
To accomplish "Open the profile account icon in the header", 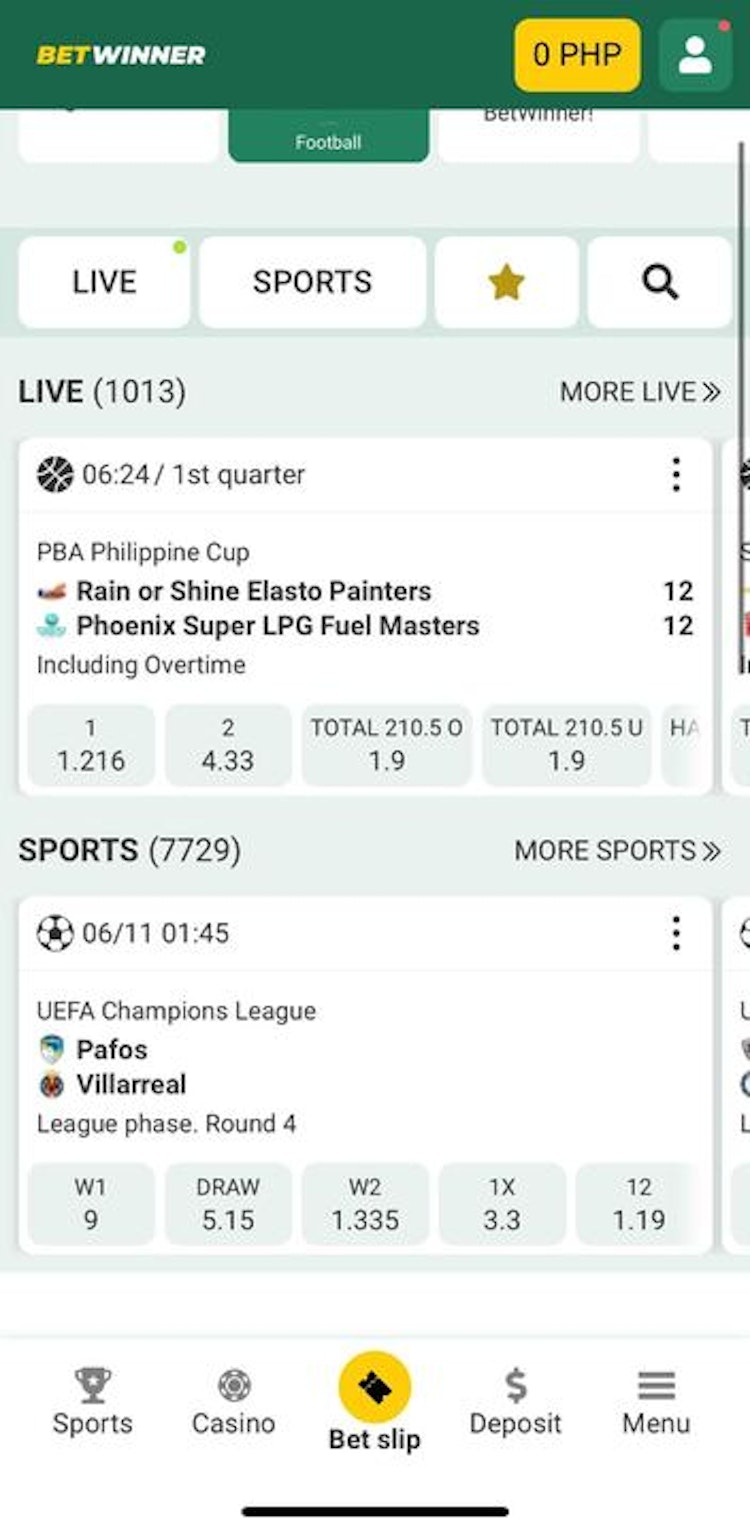I will pos(694,55).
